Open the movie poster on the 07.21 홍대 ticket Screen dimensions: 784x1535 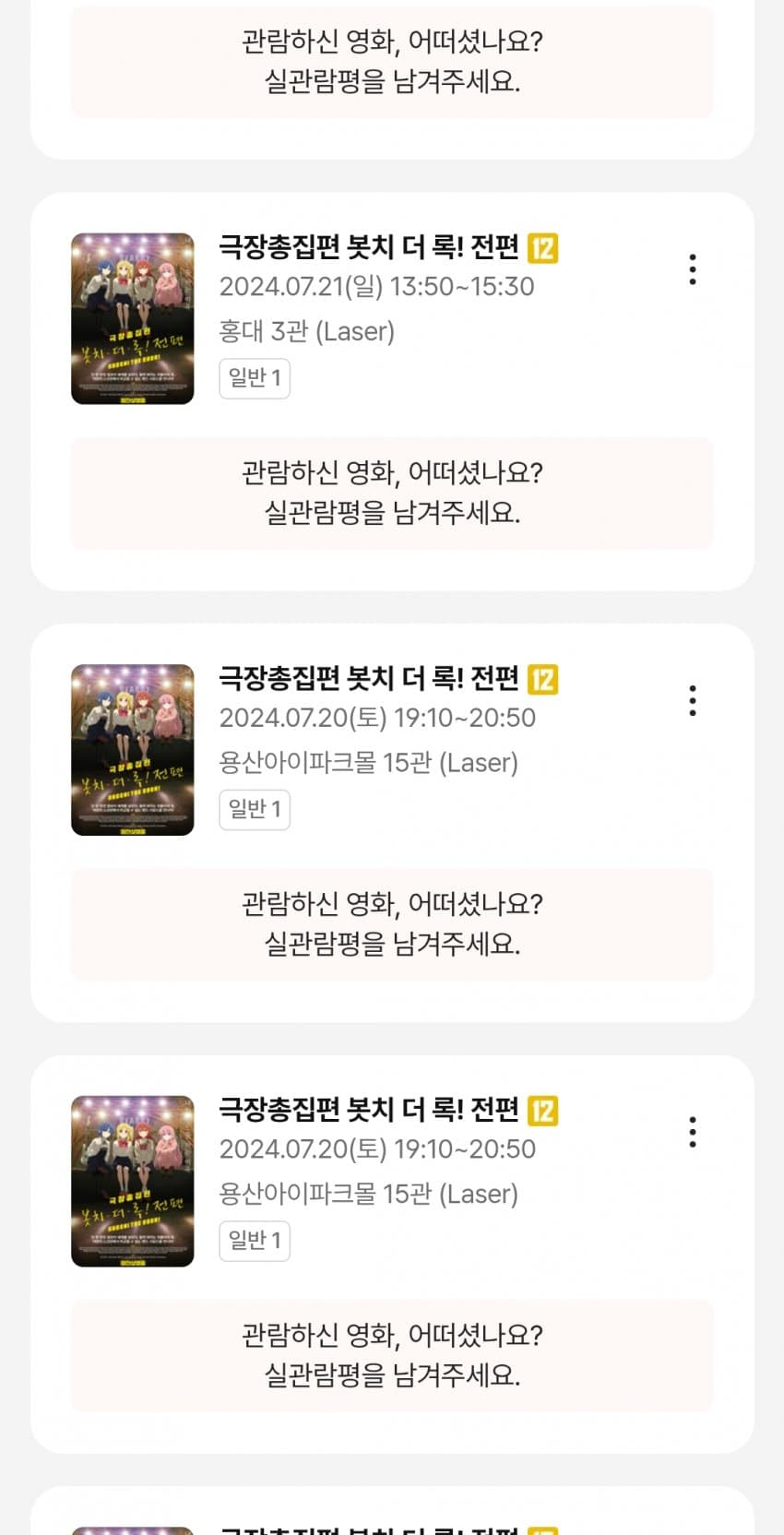point(133,318)
